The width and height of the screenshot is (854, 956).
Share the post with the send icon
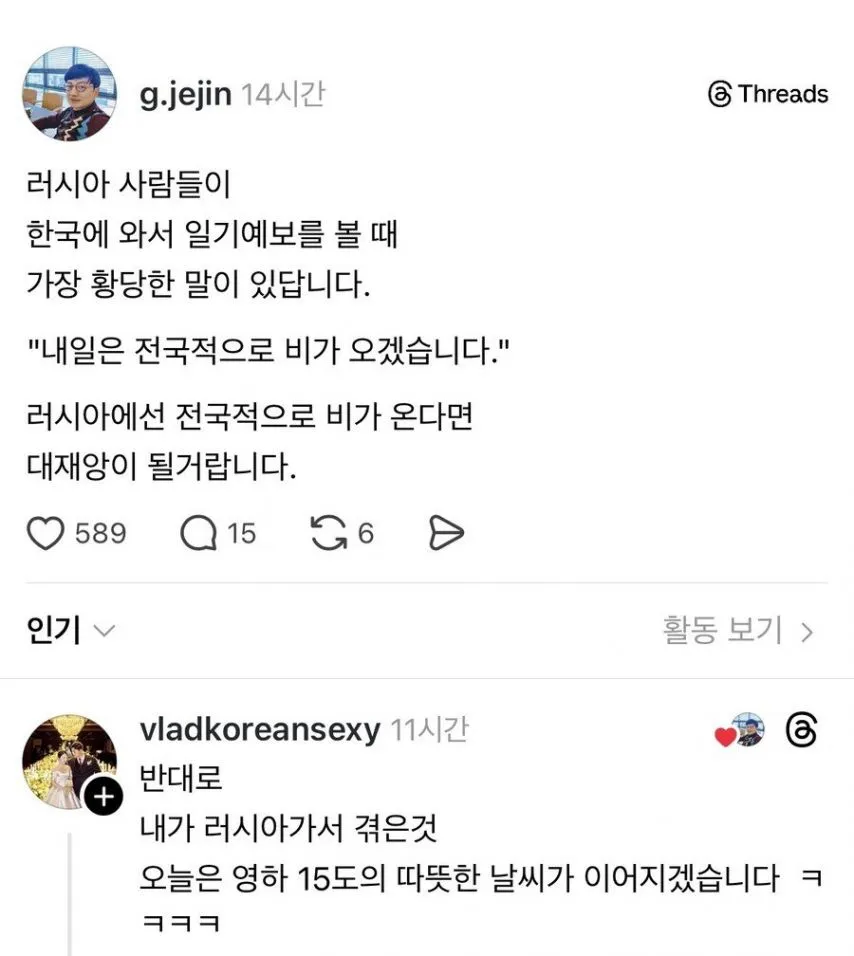[447, 532]
